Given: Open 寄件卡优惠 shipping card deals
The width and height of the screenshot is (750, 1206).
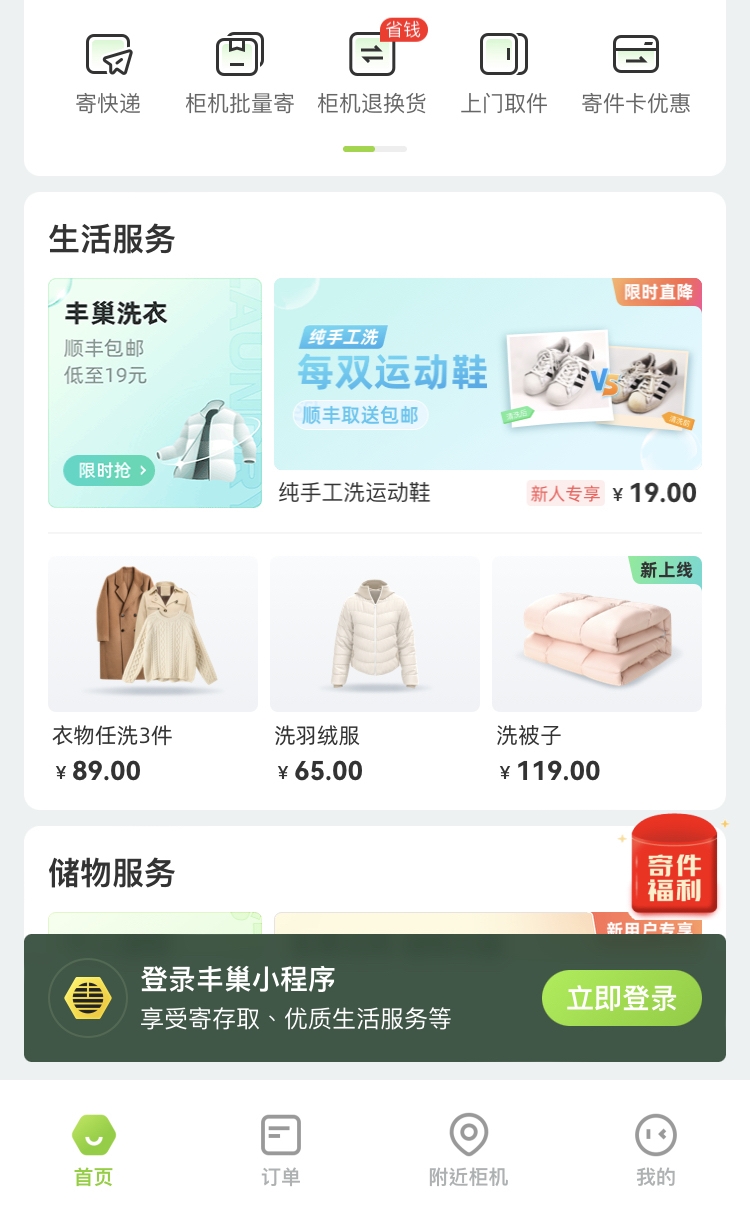Looking at the screenshot, I should click(x=636, y=74).
